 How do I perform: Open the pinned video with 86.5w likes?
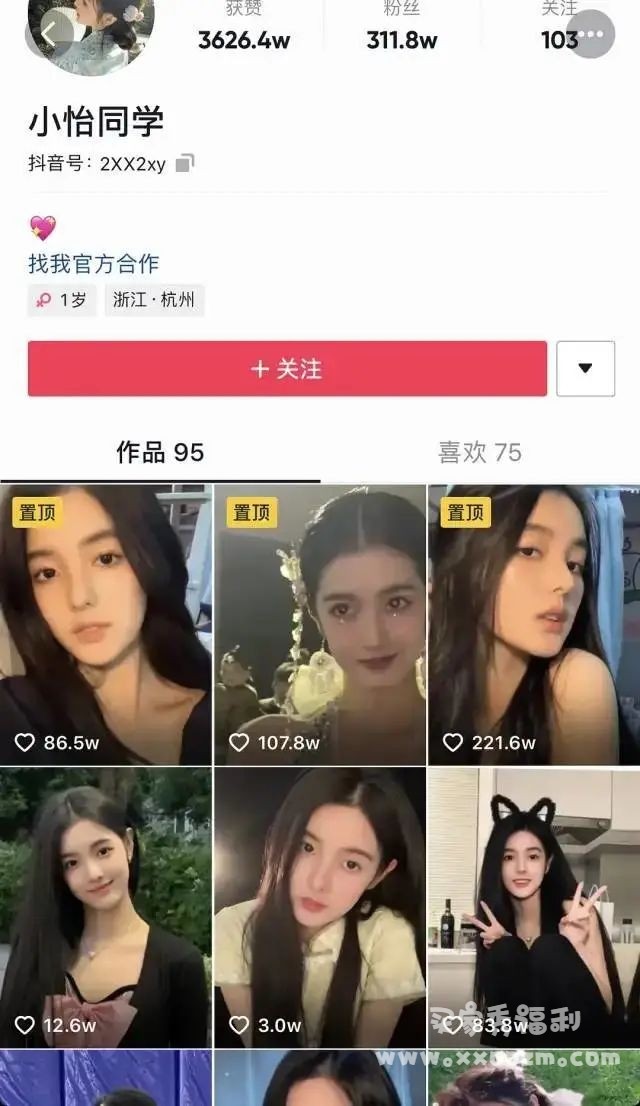click(106, 625)
